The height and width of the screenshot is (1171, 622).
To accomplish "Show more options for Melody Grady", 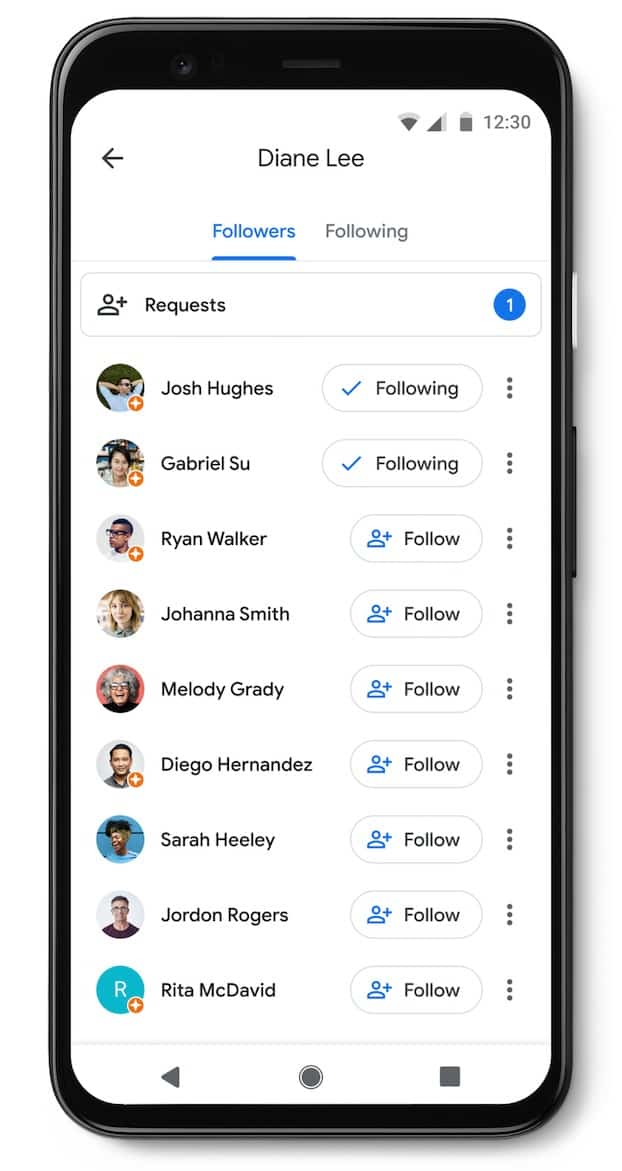I will pyautogui.click(x=510, y=689).
